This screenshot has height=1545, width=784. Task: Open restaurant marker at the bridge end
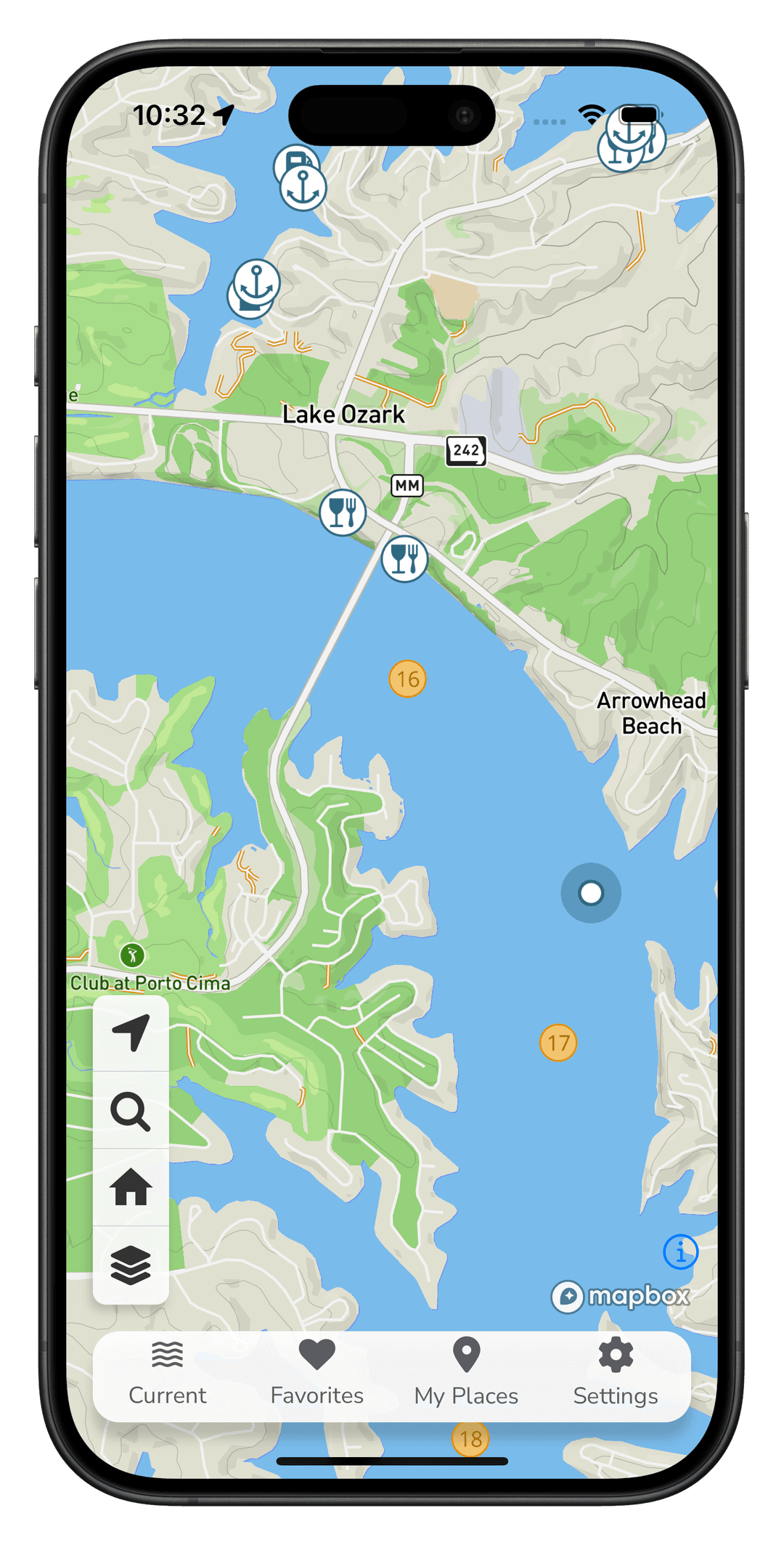pyautogui.click(x=404, y=558)
